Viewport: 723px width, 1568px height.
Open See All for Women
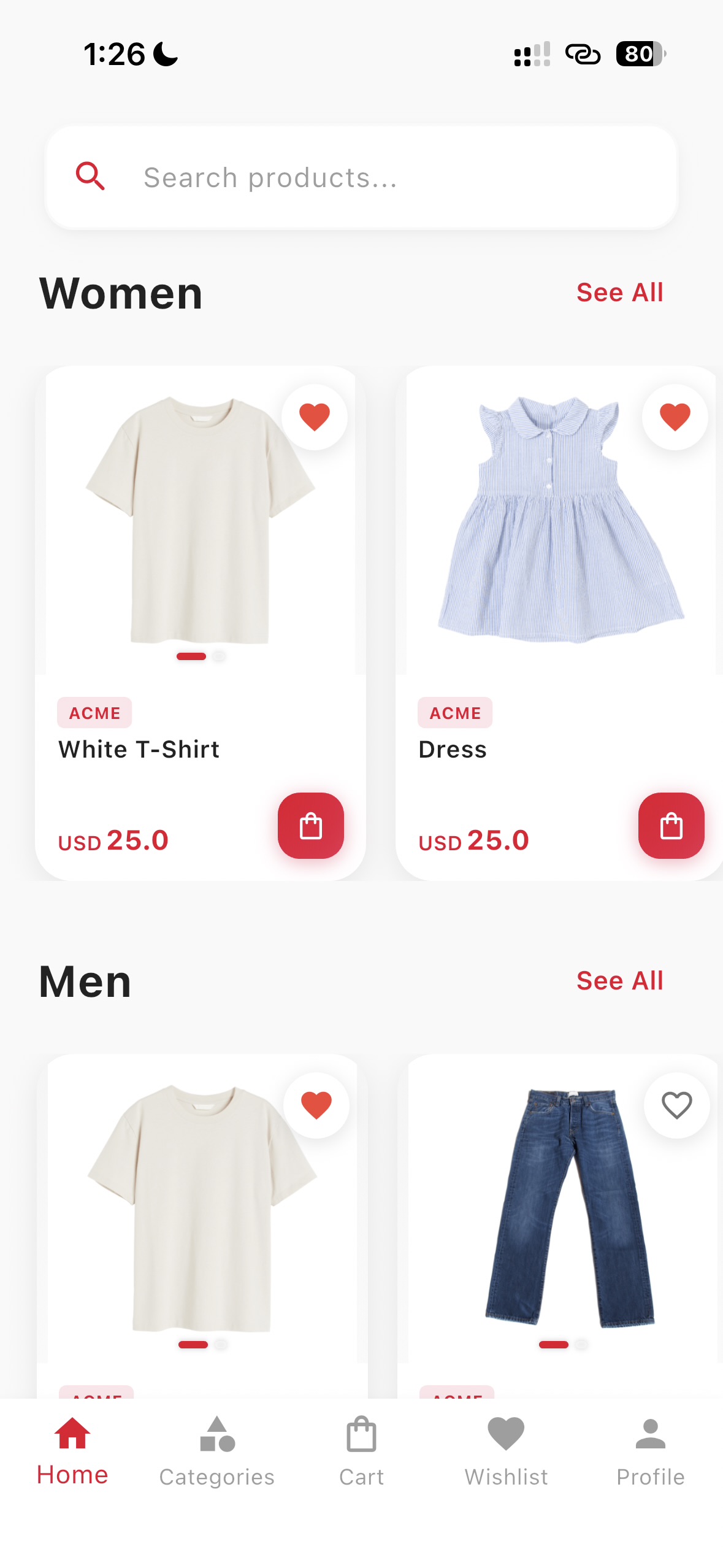pos(619,293)
